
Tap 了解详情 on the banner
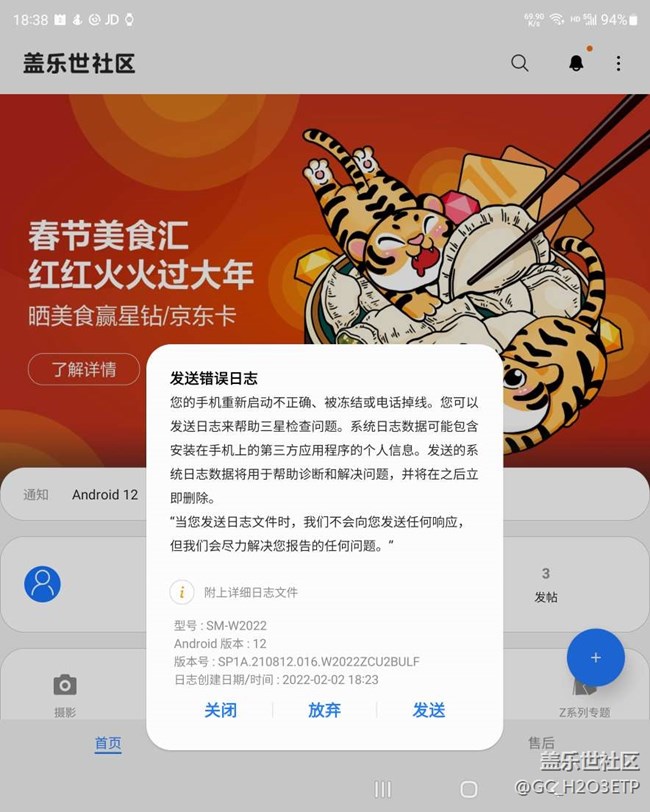pos(84,369)
